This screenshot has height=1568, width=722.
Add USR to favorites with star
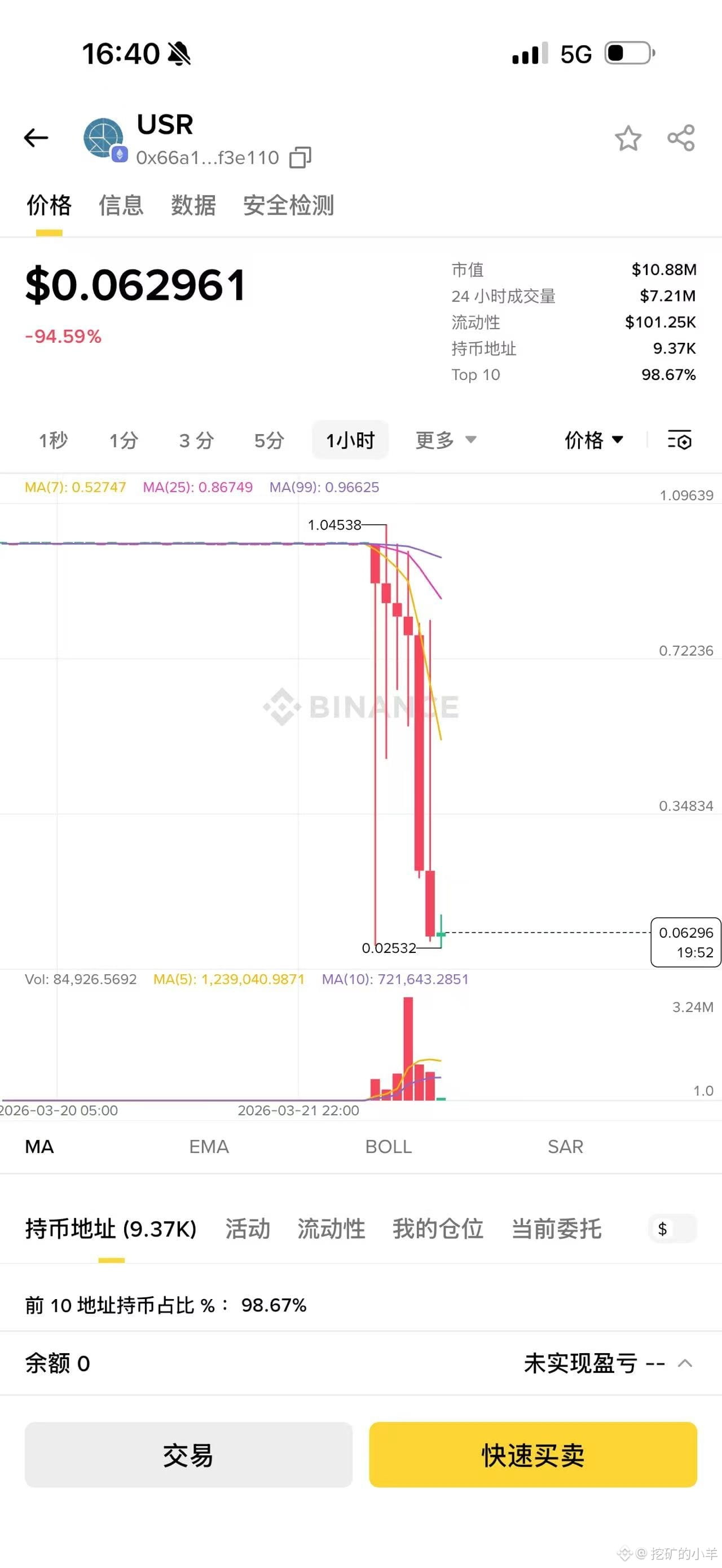(x=628, y=138)
